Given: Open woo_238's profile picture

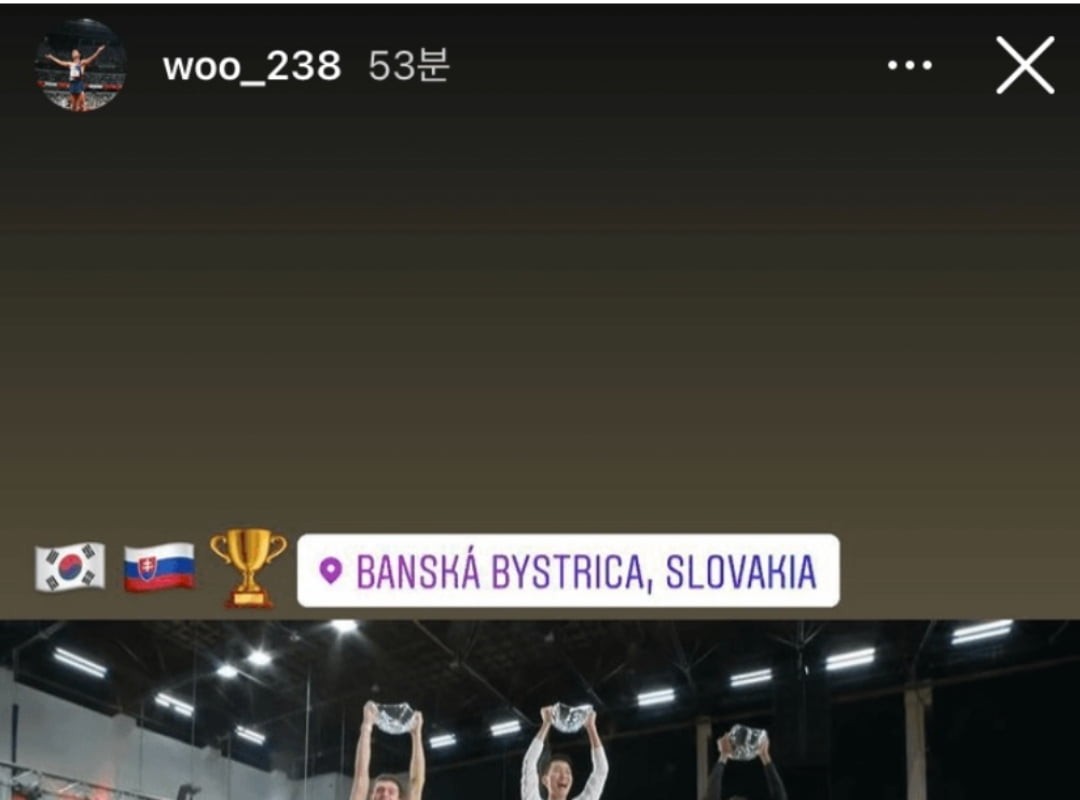Looking at the screenshot, I should (x=80, y=66).
